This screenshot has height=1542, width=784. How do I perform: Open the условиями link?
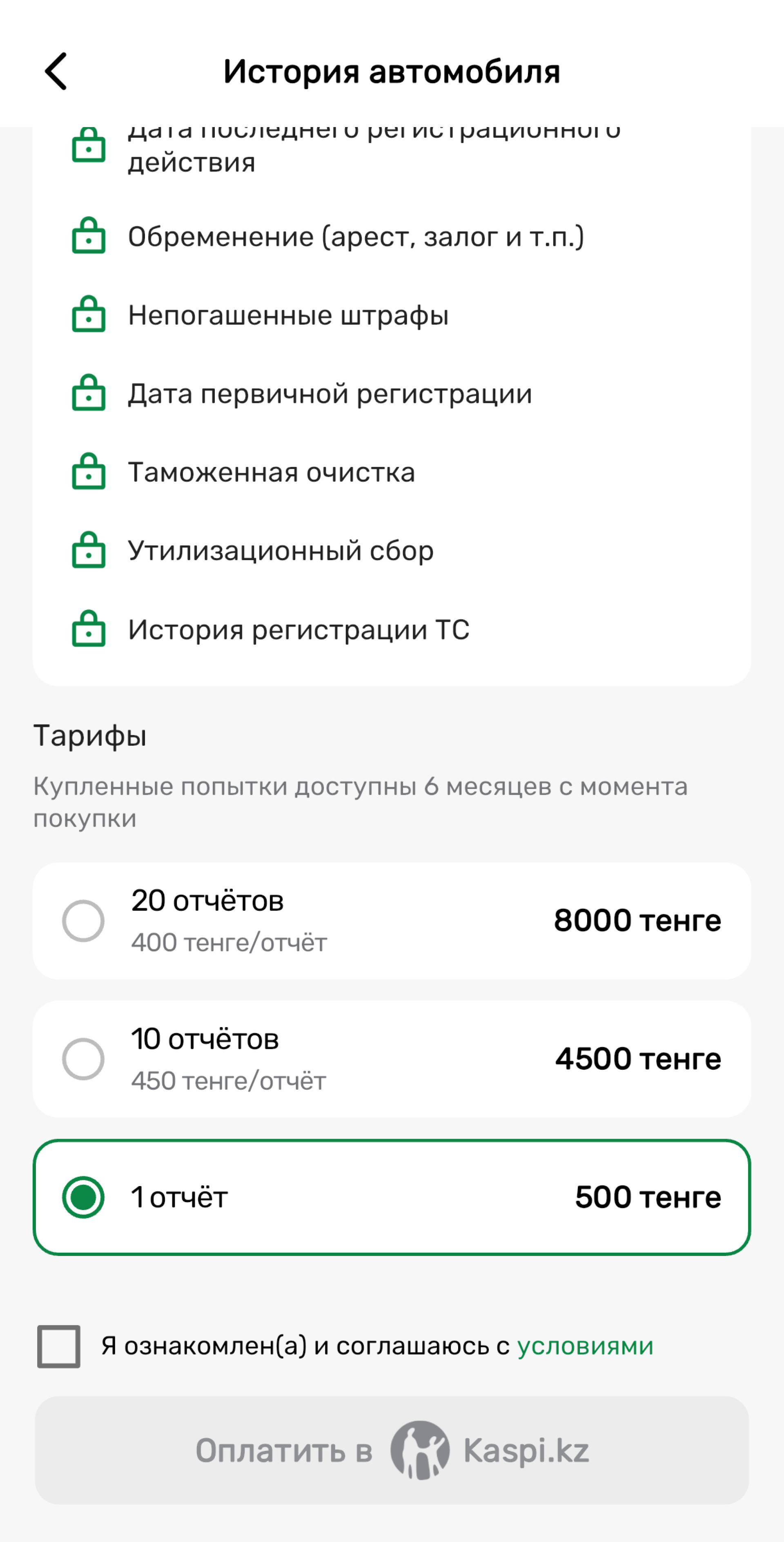pos(585,1346)
